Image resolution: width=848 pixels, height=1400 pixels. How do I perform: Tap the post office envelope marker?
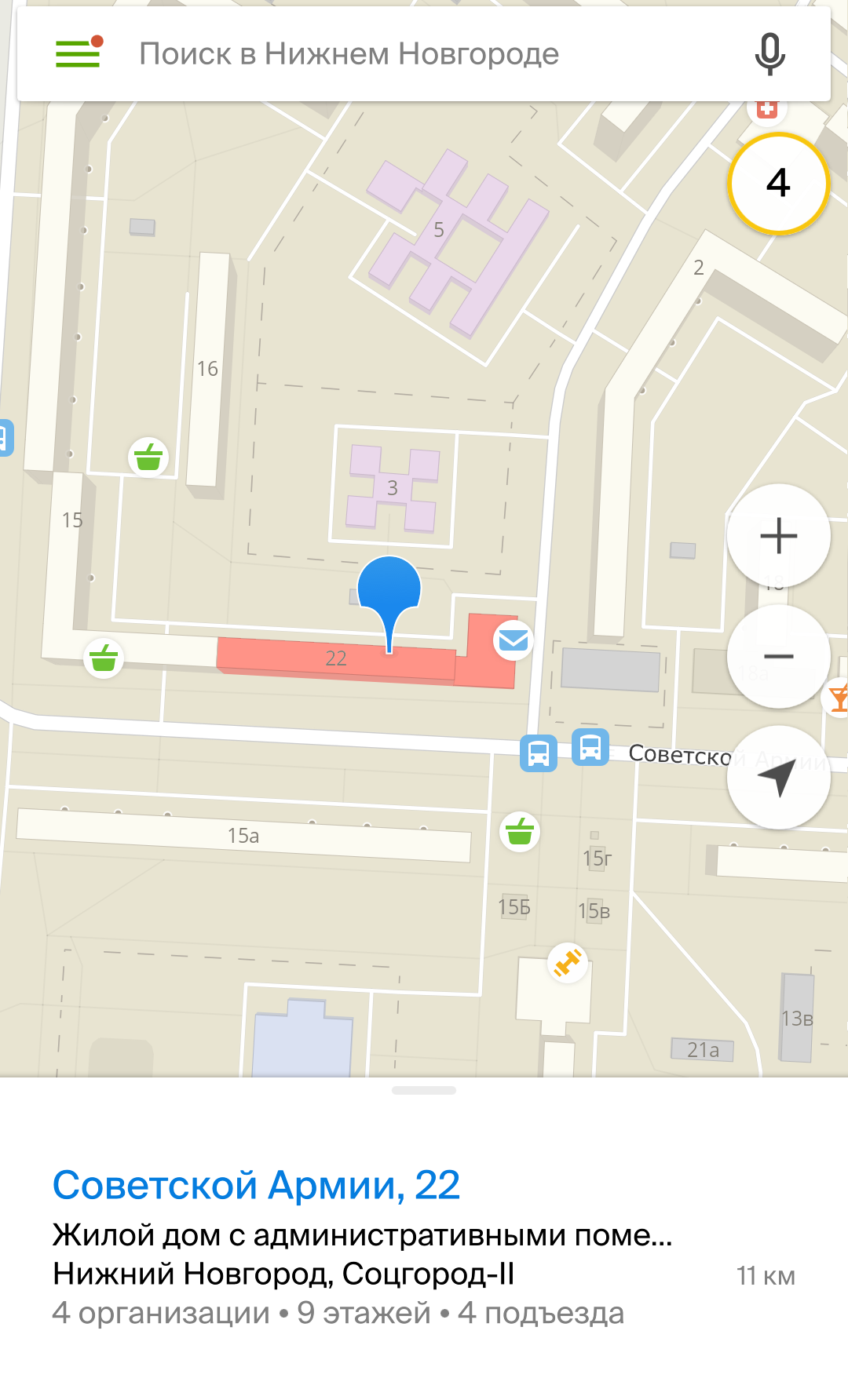point(514,640)
